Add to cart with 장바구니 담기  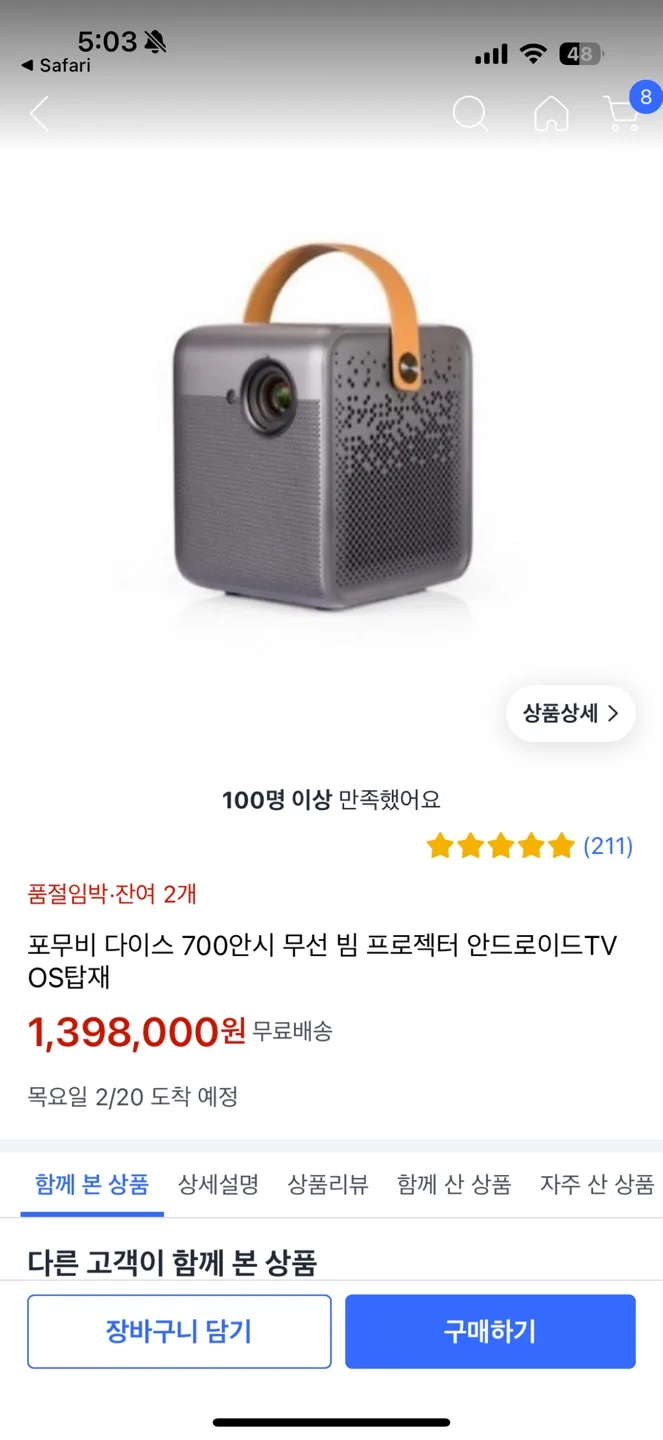(x=179, y=1331)
